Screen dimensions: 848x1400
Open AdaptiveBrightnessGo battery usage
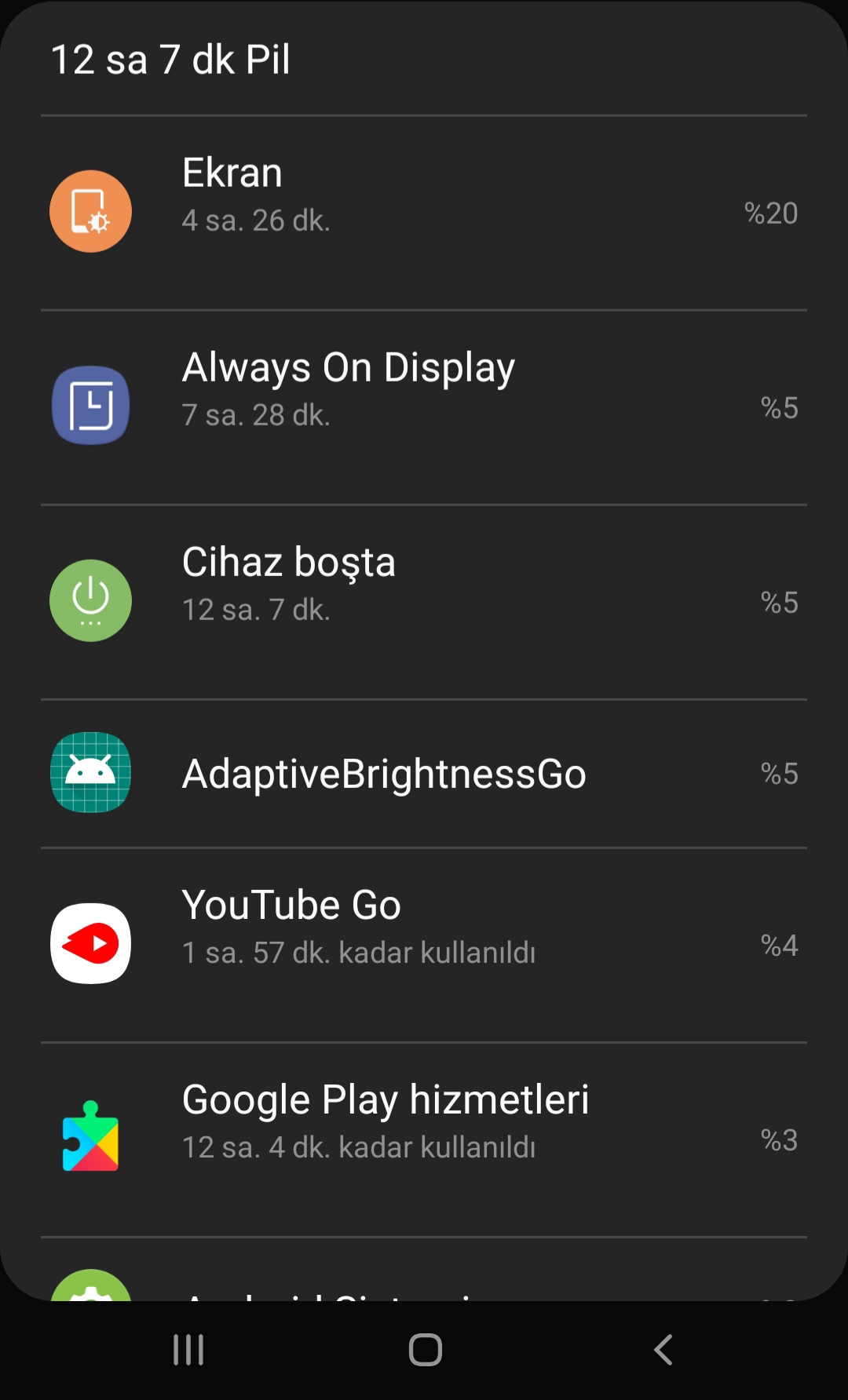424,774
